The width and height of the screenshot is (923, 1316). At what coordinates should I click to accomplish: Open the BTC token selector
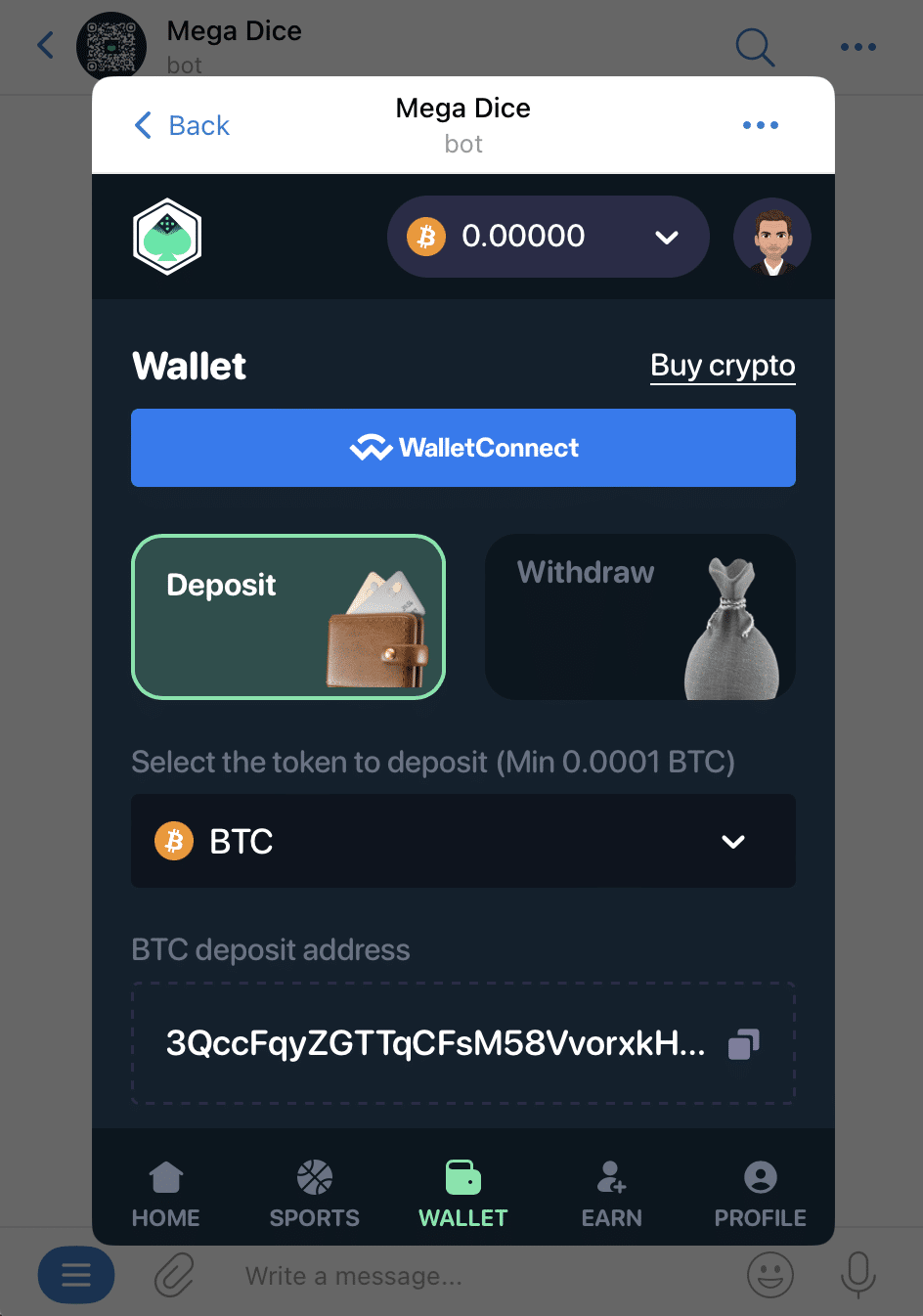(463, 841)
